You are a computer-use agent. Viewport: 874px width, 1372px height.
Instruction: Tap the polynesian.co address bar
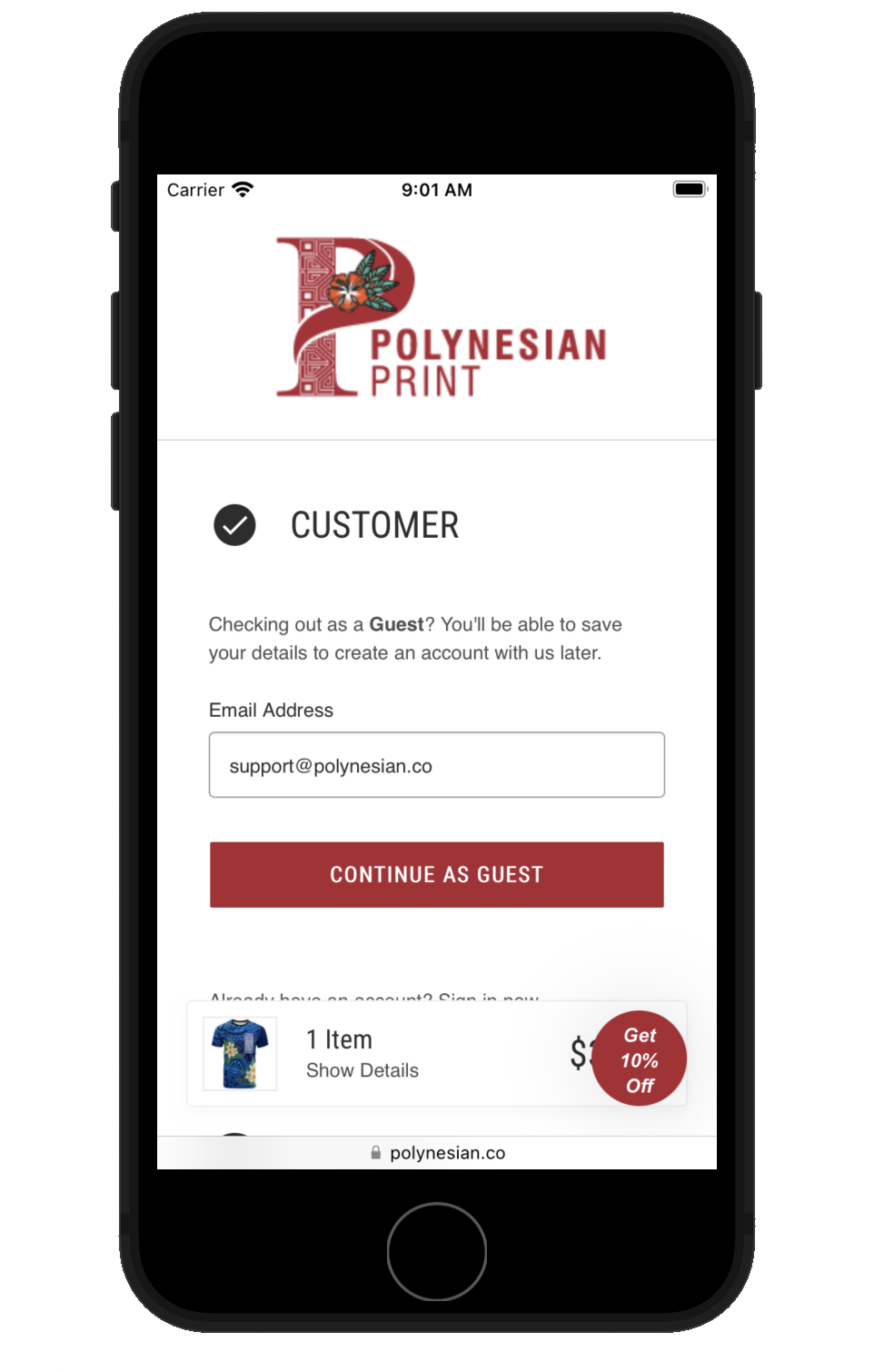(437, 1153)
